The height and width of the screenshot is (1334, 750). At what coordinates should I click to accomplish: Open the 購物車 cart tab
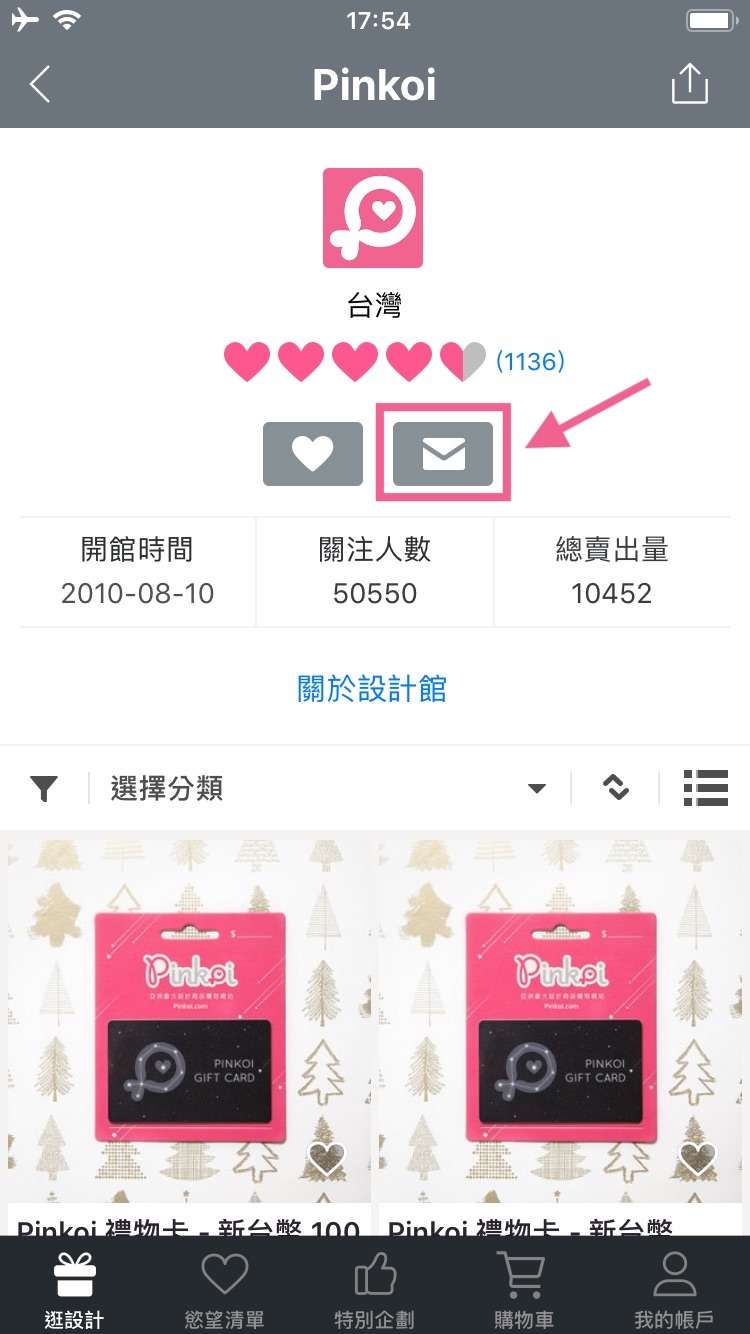point(523,1290)
